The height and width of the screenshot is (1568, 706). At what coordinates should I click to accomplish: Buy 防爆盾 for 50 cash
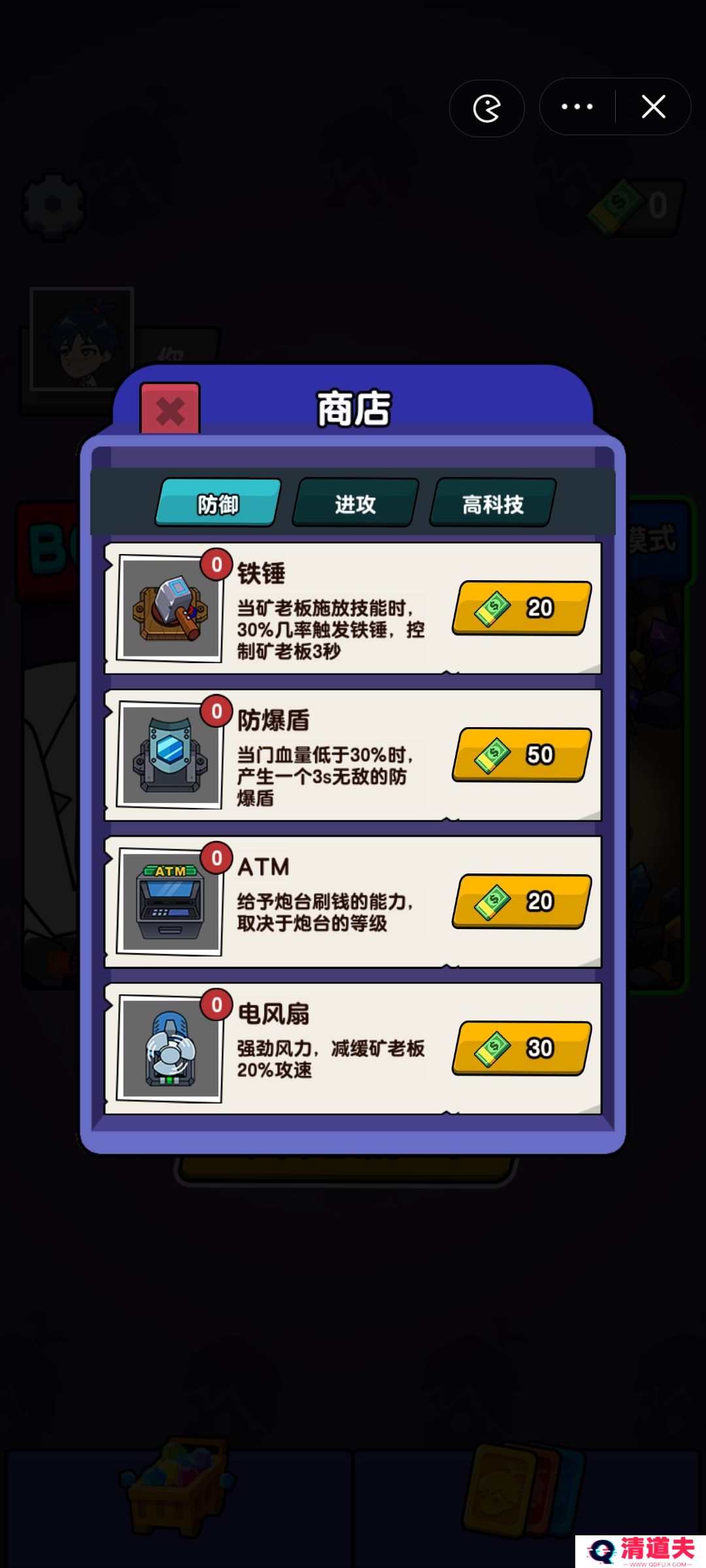522,755
